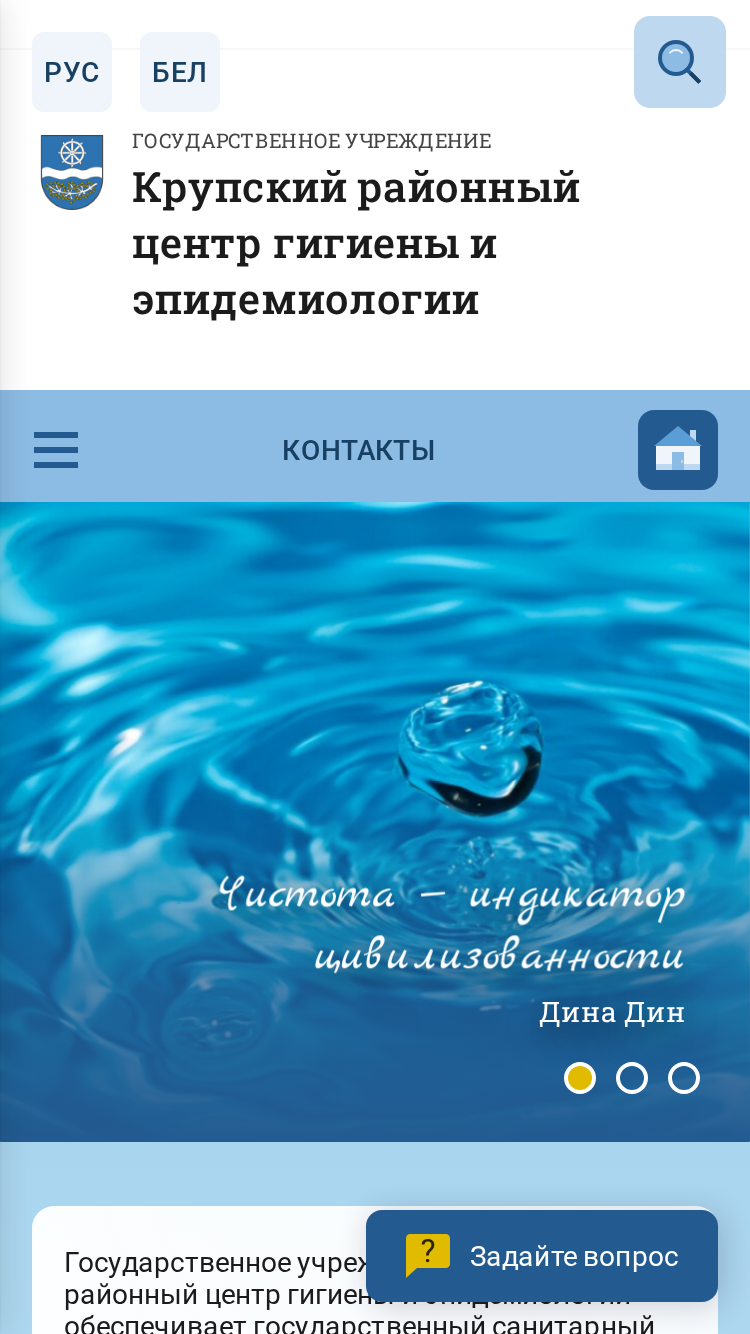The image size is (750, 1334).
Task: Open the hamburger menu
Action: [56, 450]
